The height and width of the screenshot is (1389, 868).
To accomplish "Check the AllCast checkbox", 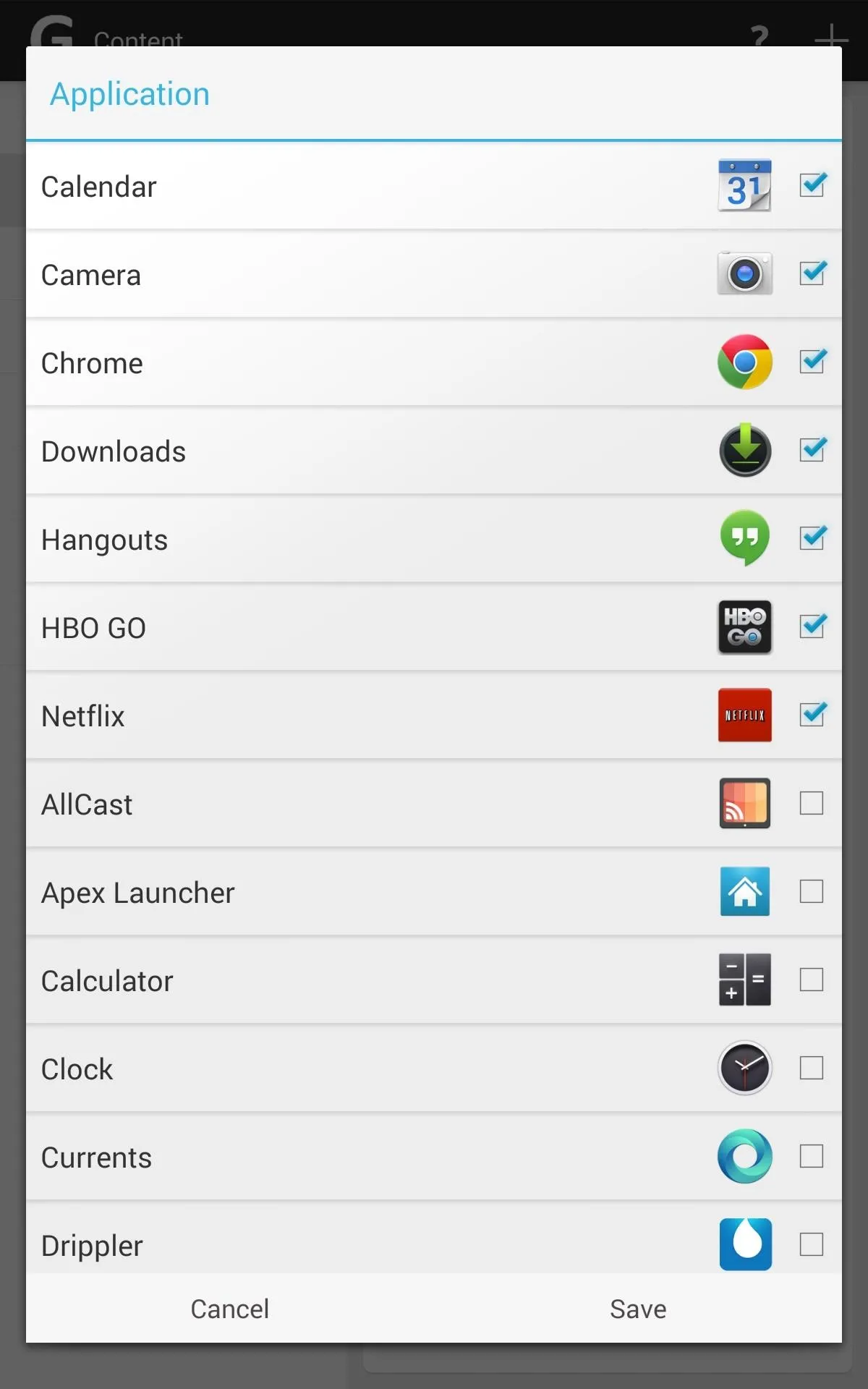I will [x=812, y=803].
